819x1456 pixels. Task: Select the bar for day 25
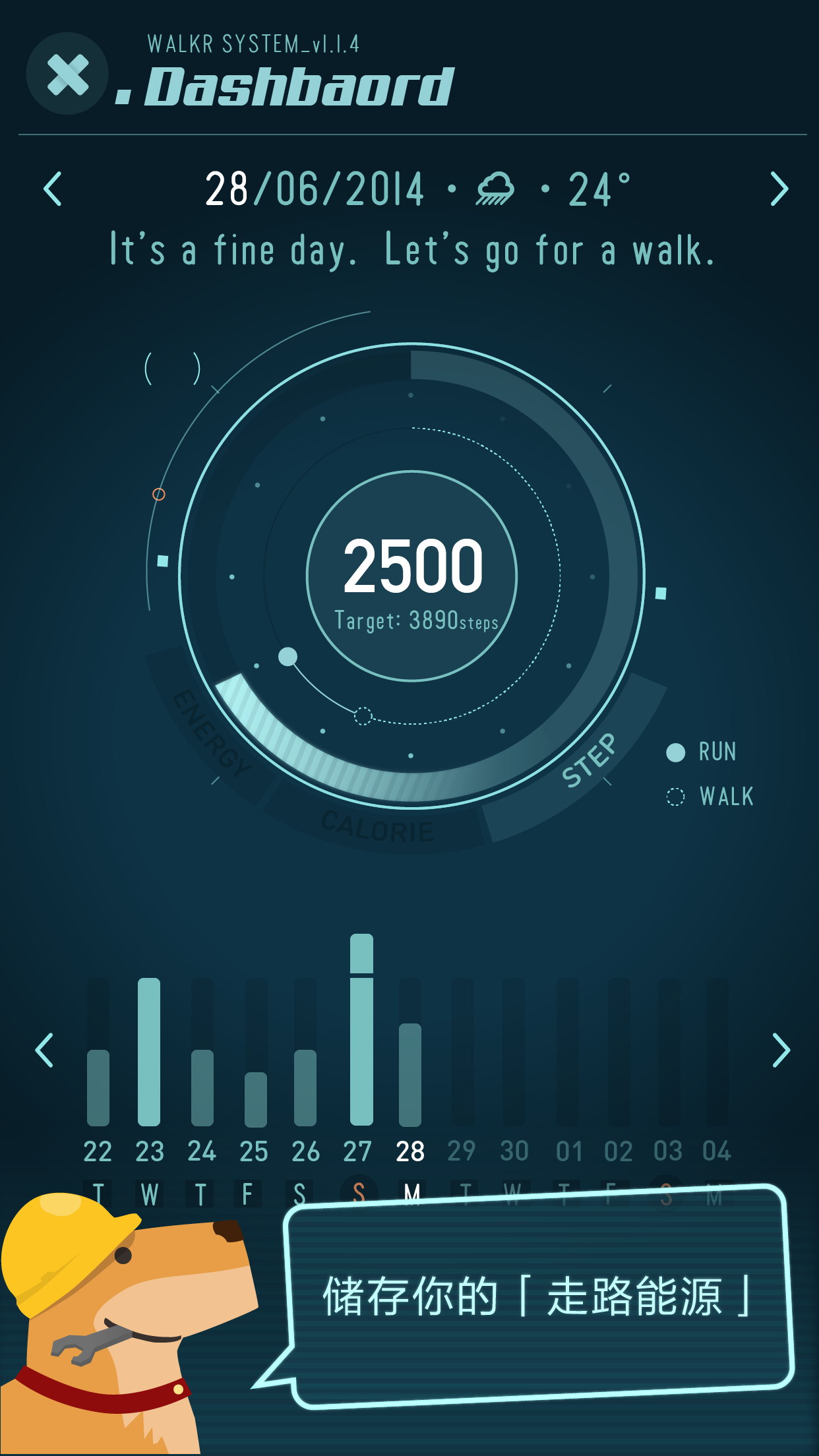[255, 1099]
